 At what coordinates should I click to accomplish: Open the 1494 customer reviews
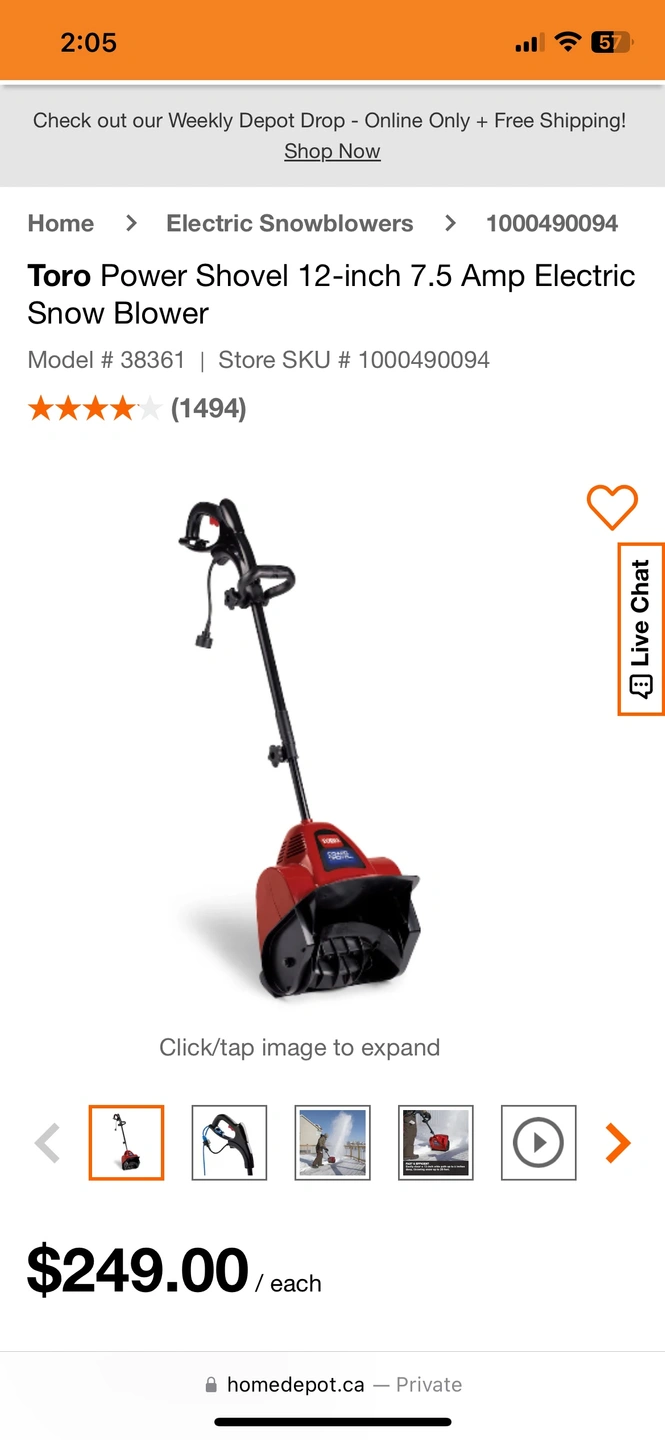208,408
